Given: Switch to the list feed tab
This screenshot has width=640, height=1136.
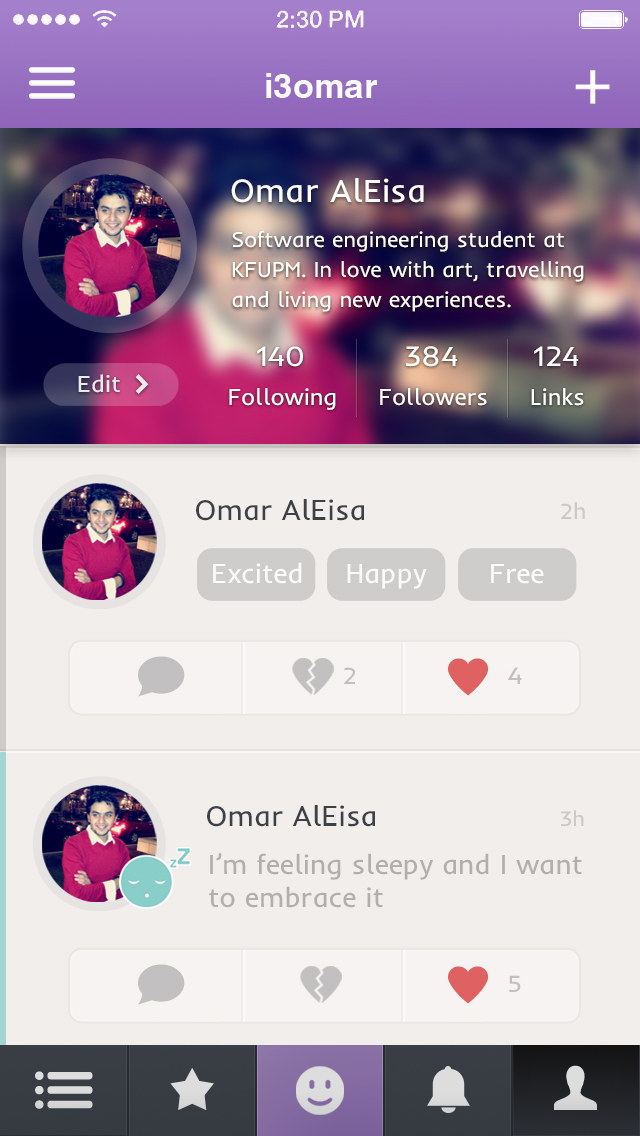Looking at the screenshot, I should 64,1090.
